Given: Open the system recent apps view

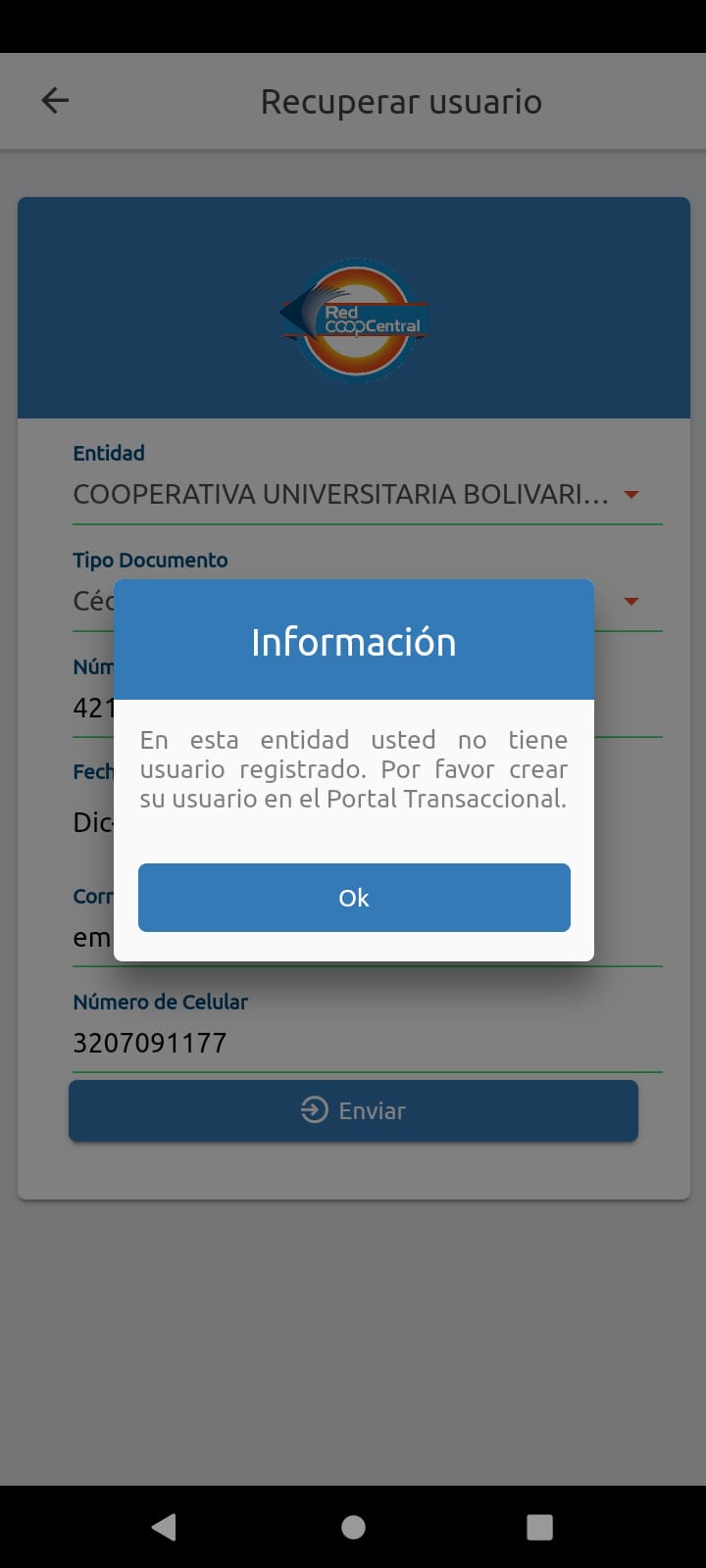Looking at the screenshot, I should (x=539, y=1527).
